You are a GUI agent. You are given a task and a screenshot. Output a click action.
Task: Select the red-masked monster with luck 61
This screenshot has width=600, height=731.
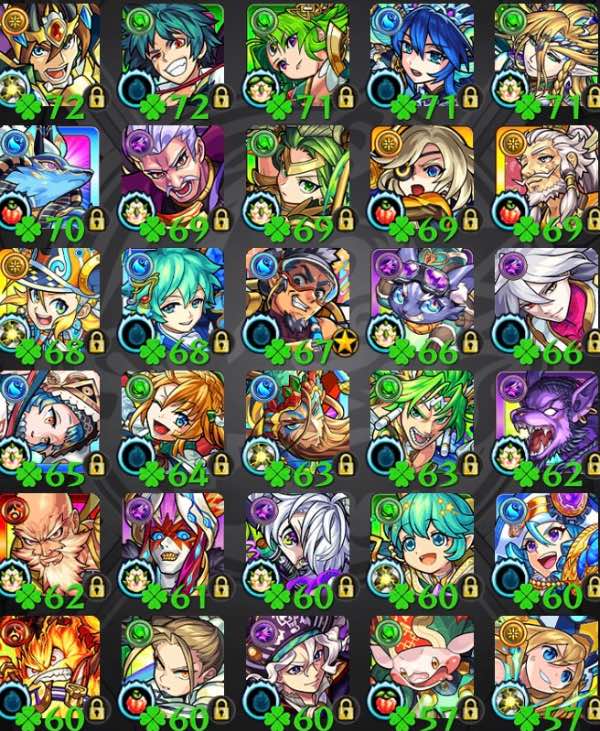pos(174,547)
